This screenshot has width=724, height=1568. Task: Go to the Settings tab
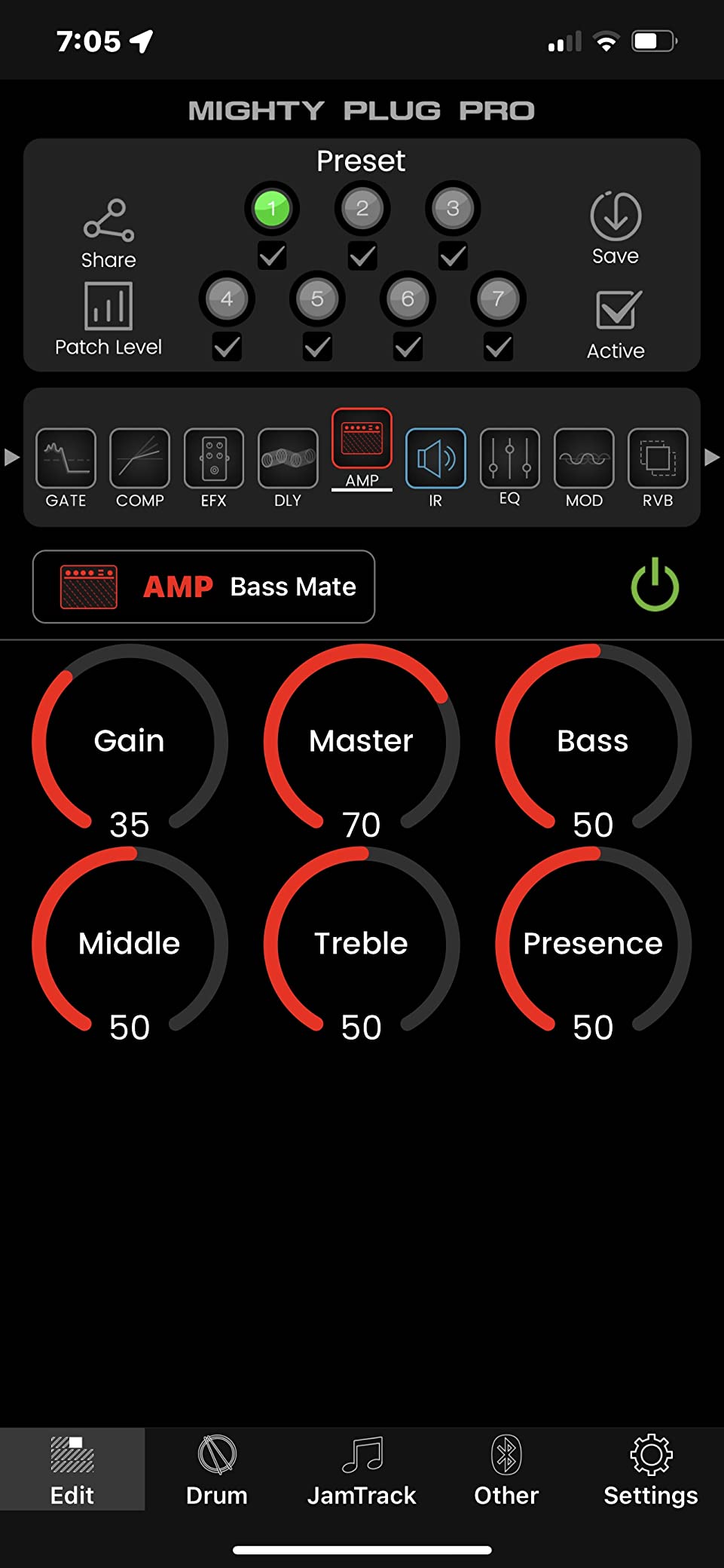(651, 1469)
